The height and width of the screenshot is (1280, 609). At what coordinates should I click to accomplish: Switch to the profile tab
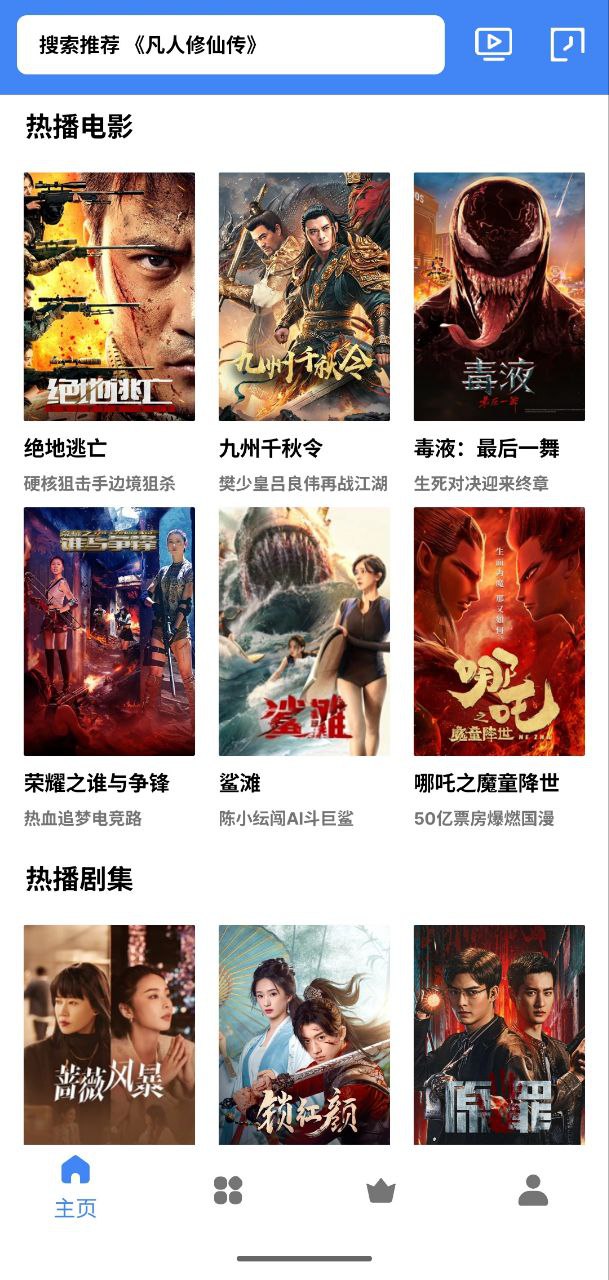(x=533, y=1190)
